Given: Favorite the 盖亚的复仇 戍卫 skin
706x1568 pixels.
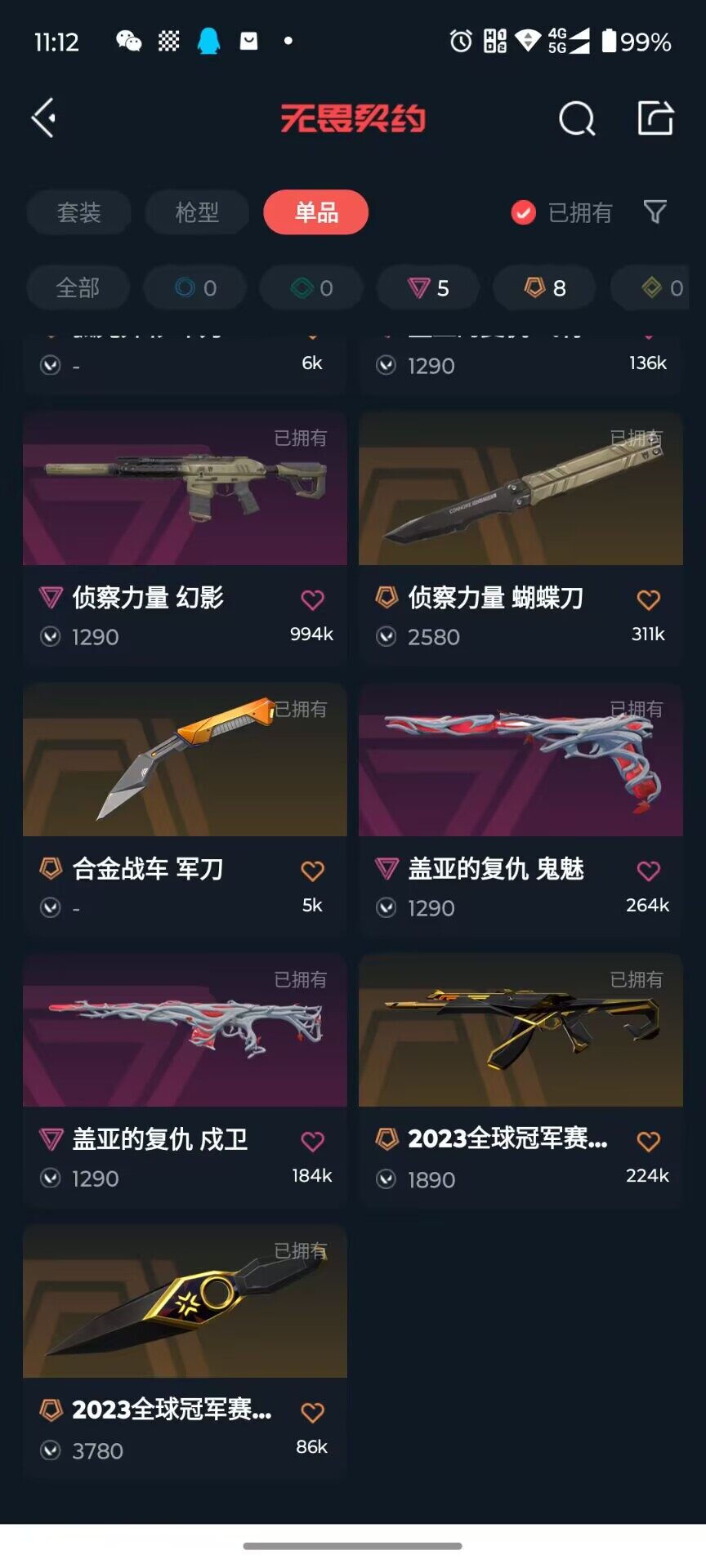Looking at the screenshot, I should pyautogui.click(x=312, y=1142).
